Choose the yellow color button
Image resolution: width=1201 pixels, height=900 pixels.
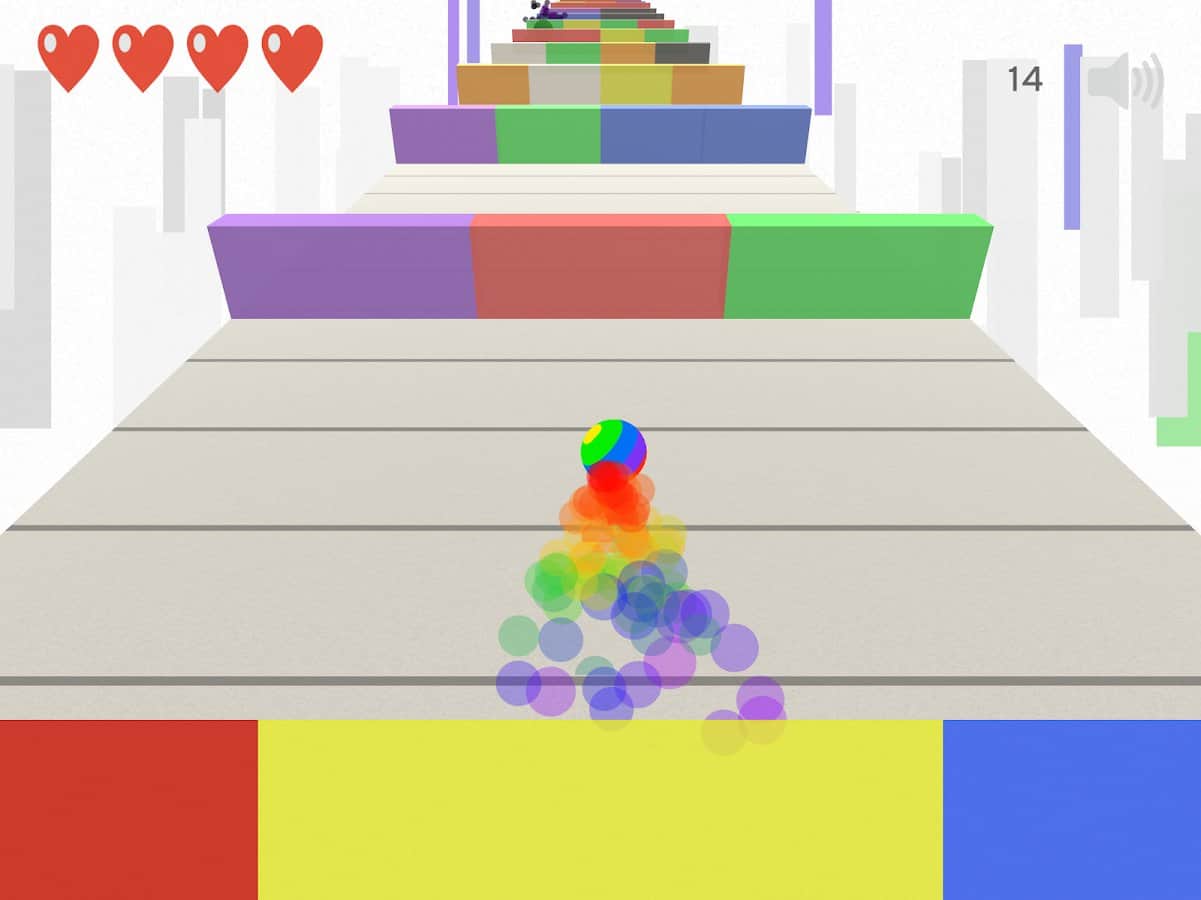600,812
